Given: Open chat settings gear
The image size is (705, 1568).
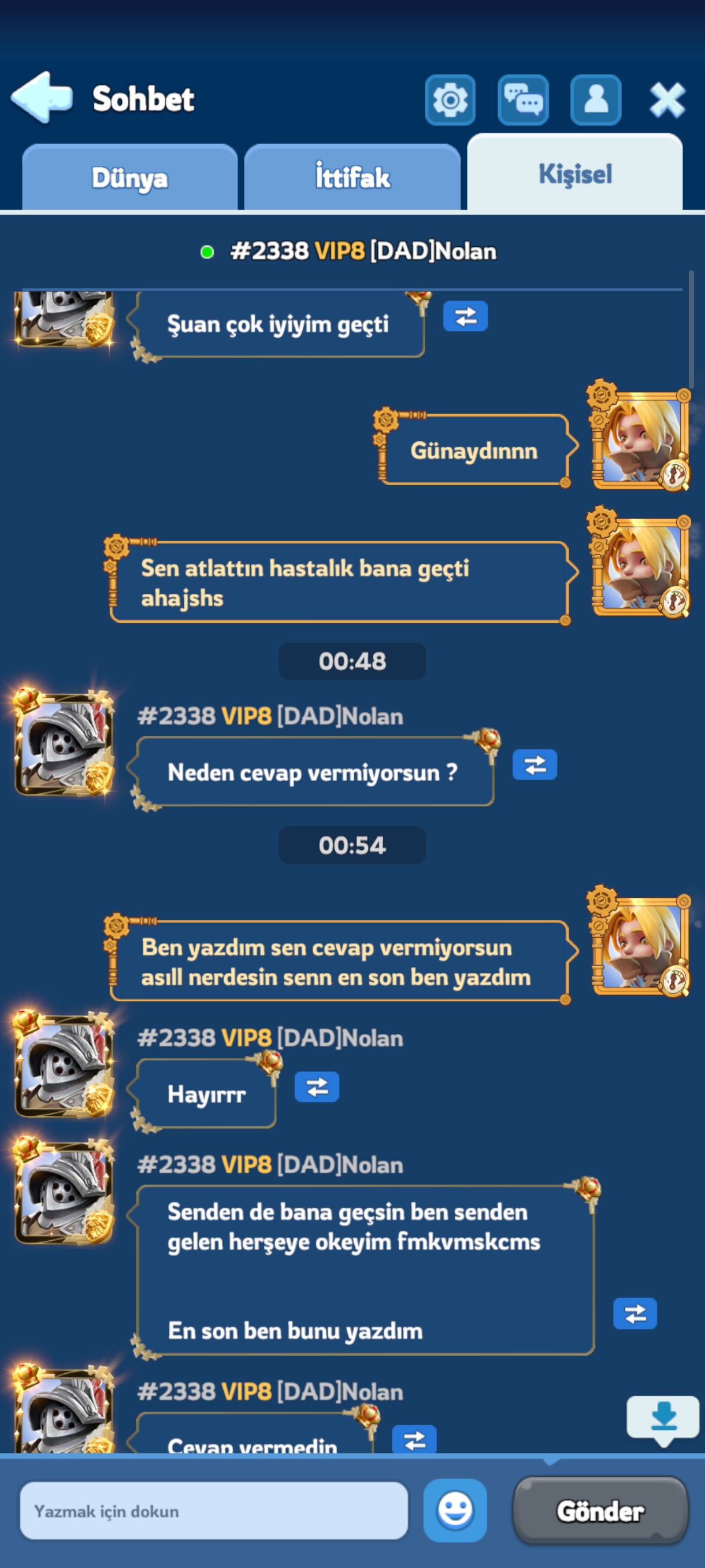Looking at the screenshot, I should click(x=450, y=100).
